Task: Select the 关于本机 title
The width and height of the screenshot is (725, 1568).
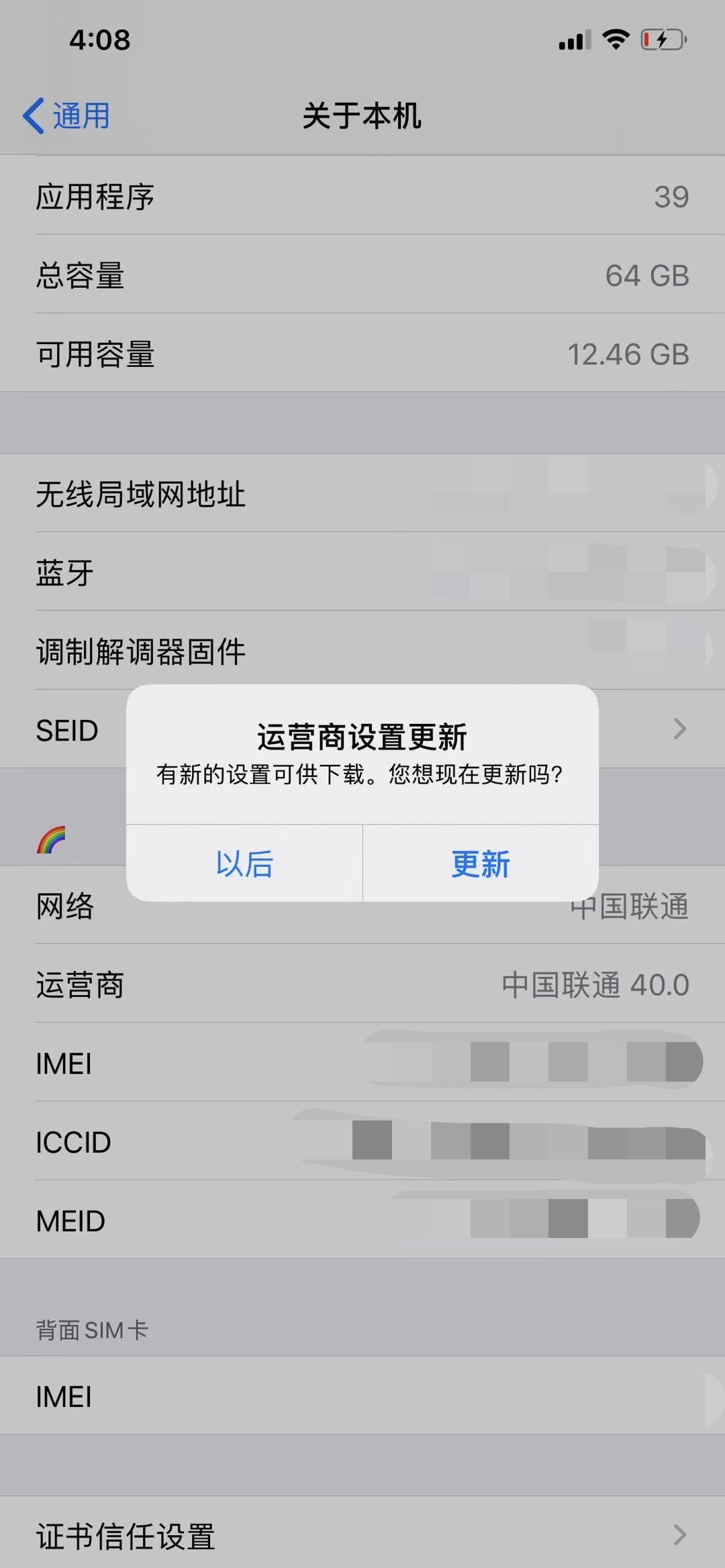Action: (x=362, y=115)
